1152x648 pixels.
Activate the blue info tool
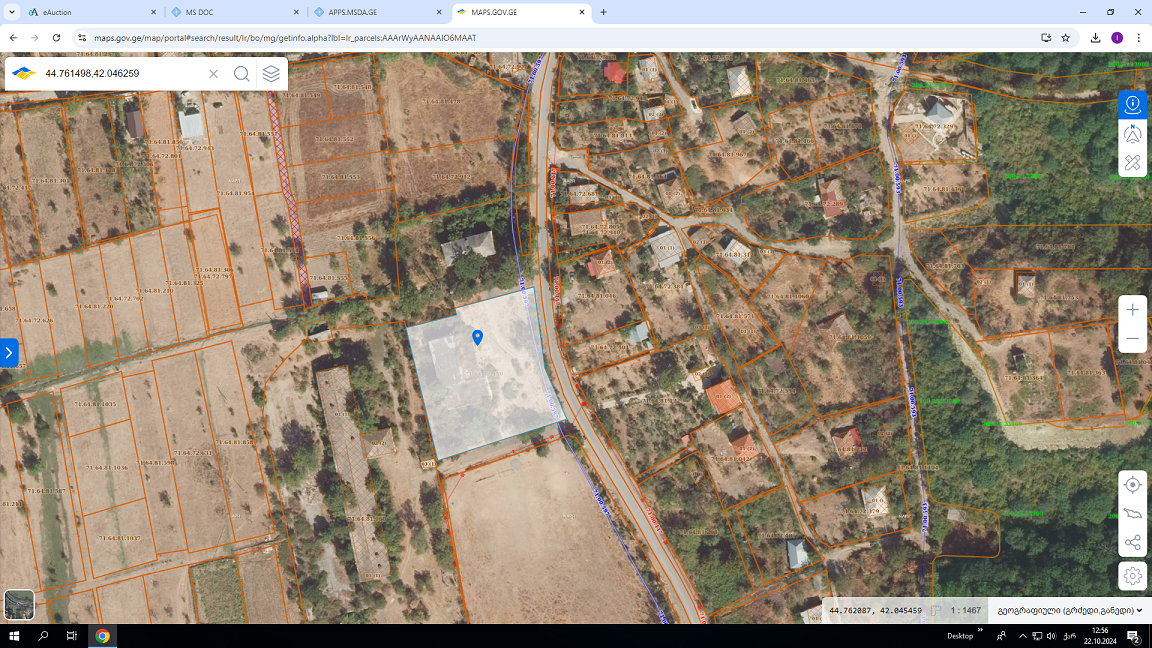pyautogui.click(x=1133, y=104)
